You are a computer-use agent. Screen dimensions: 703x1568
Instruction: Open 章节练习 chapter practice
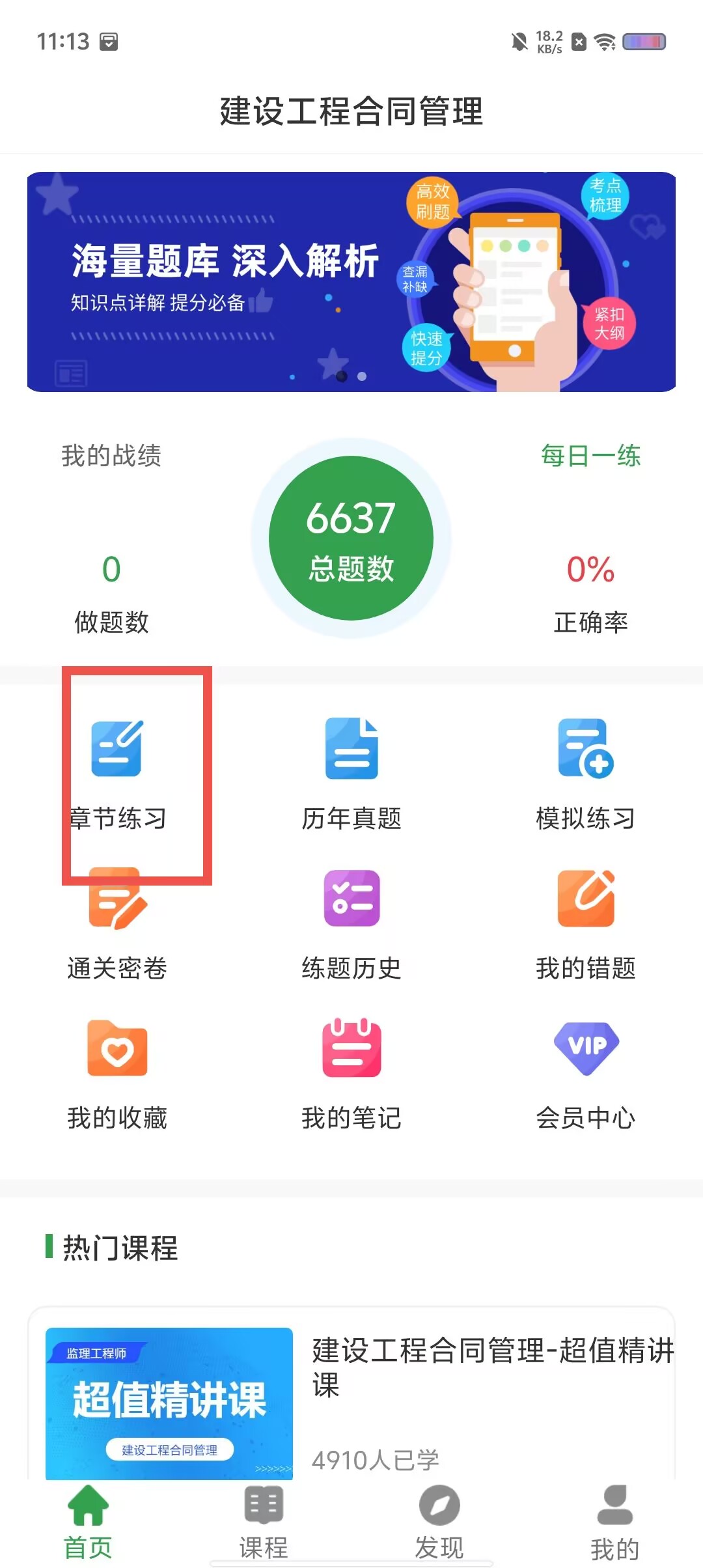(x=117, y=775)
